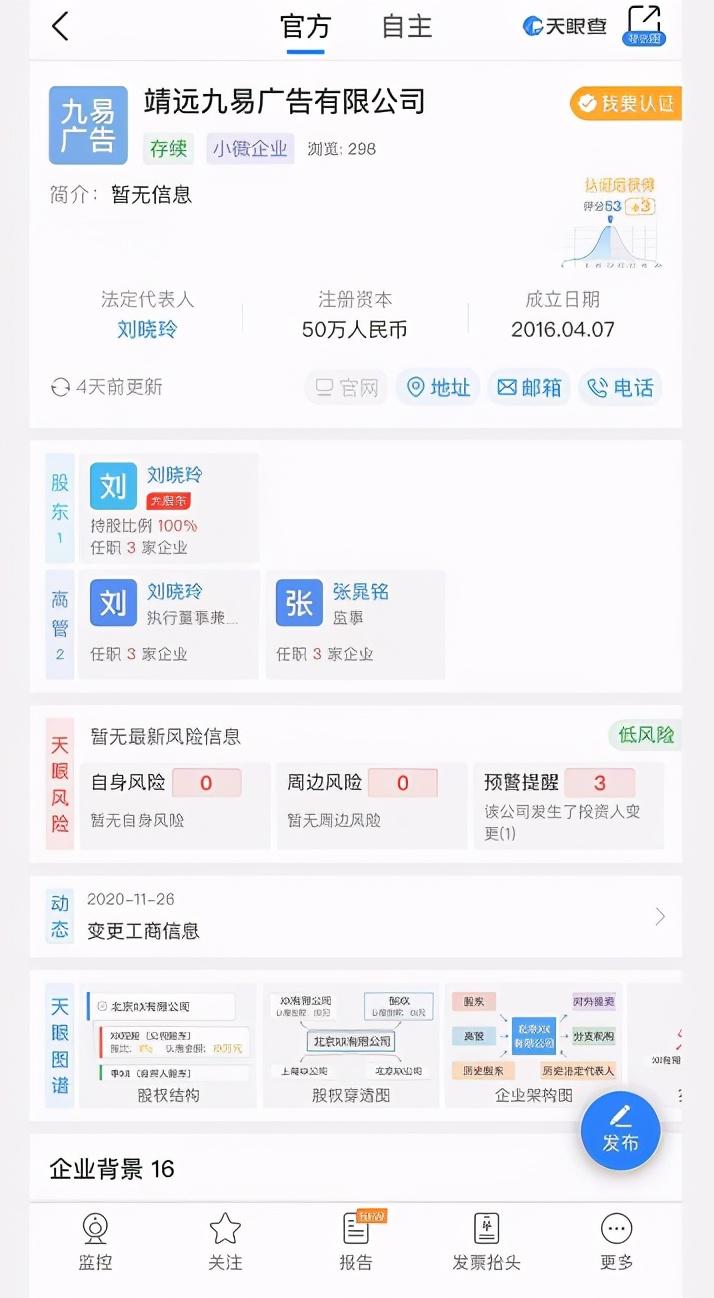Switch to the 自主 tab
The width and height of the screenshot is (714, 1298).
click(x=407, y=27)
